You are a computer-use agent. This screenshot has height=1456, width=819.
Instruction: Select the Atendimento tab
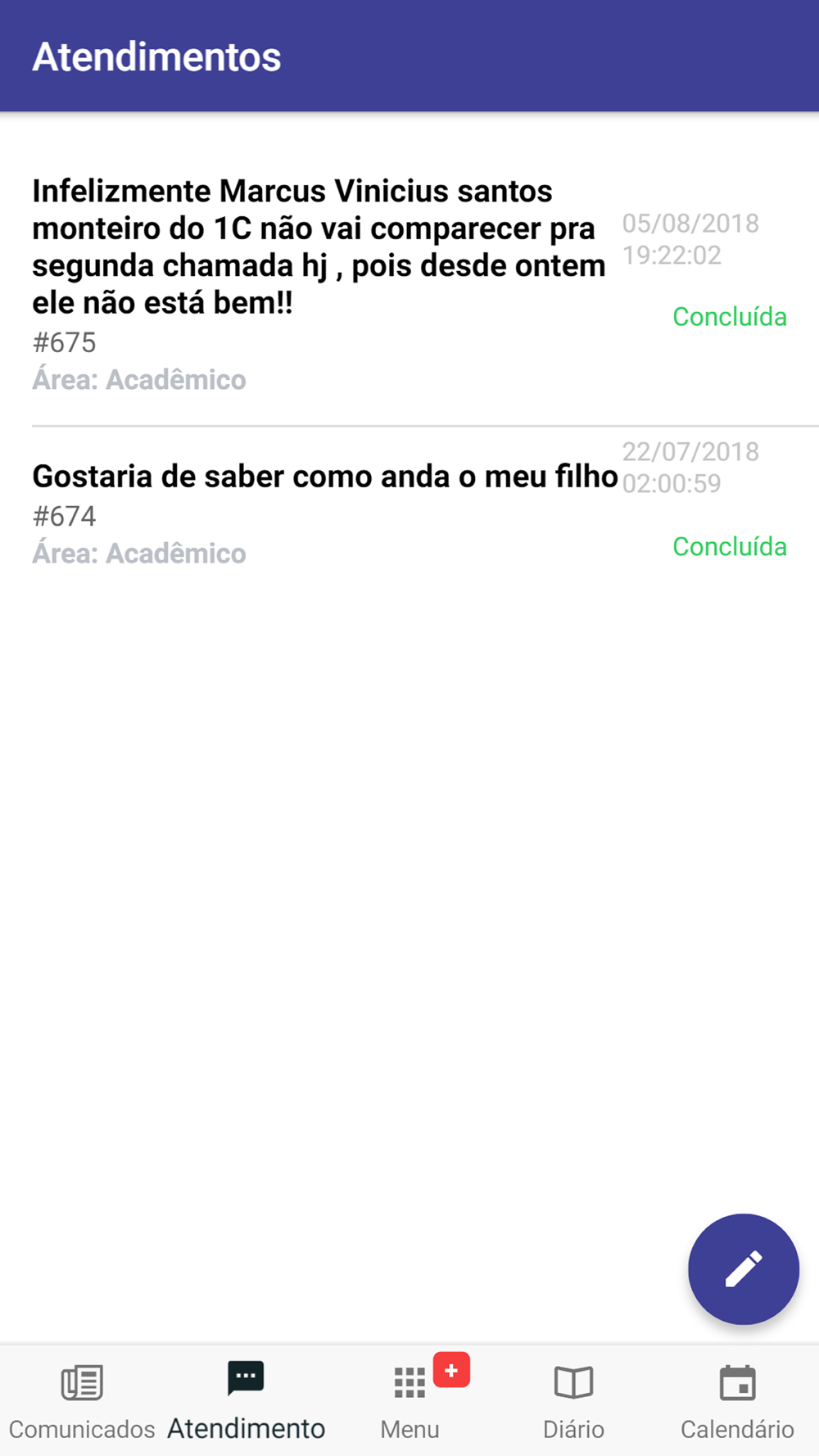(x=246, y=1401)
